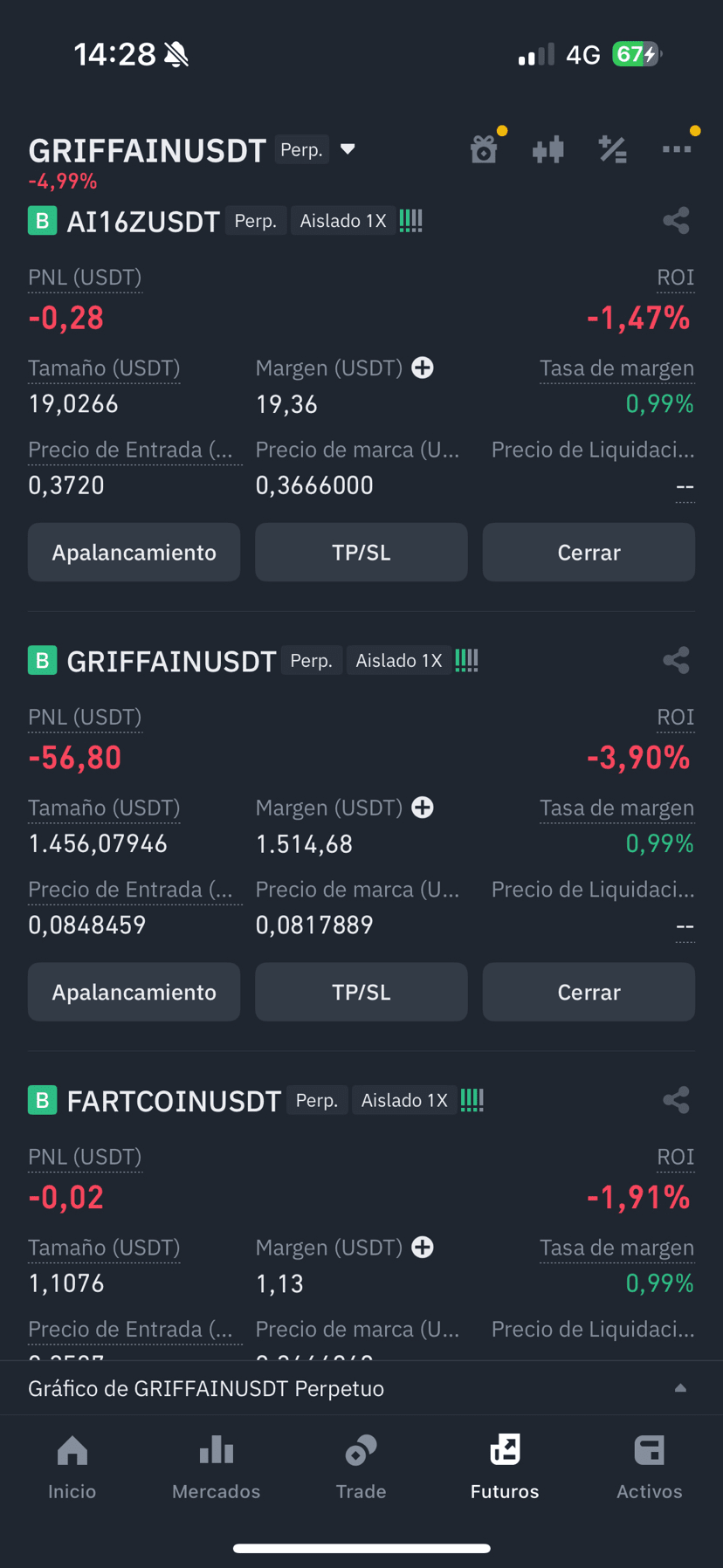
Task: Open the gift rewards icon
Action: tap(484, 150)
